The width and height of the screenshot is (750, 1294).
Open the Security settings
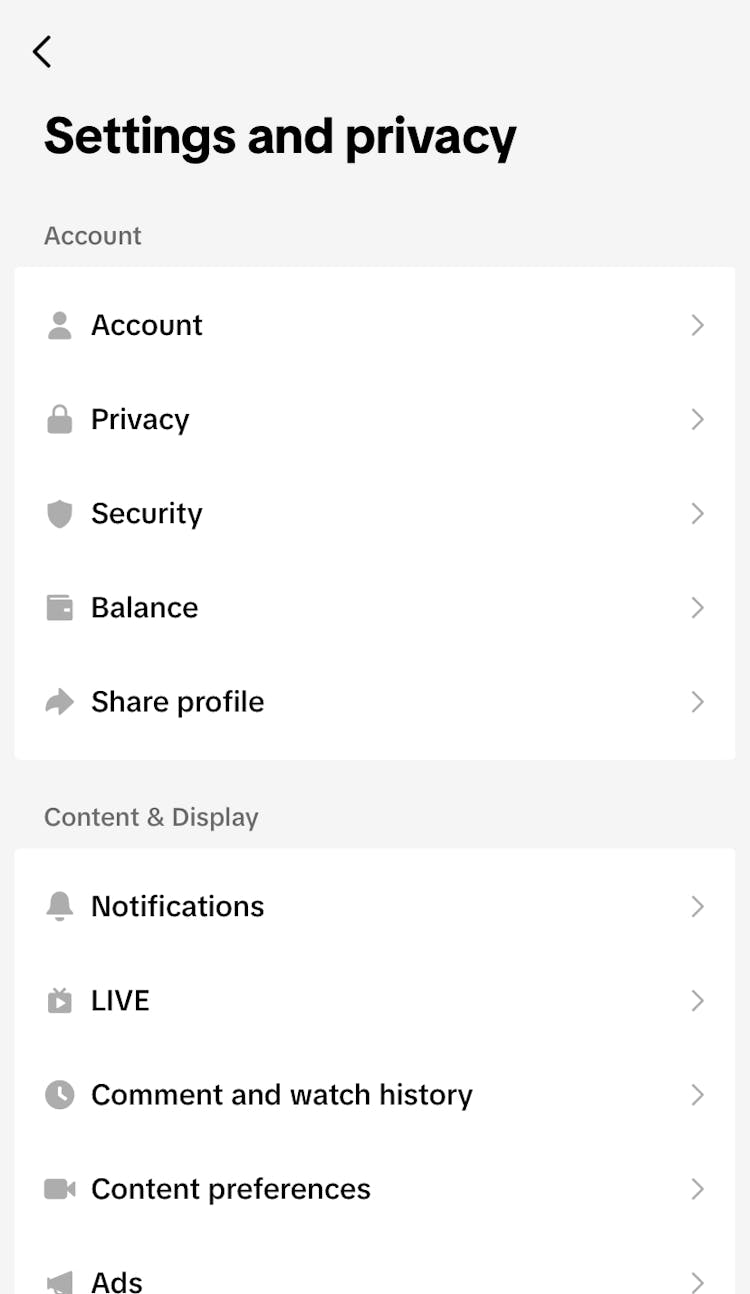tap(375, 513)
